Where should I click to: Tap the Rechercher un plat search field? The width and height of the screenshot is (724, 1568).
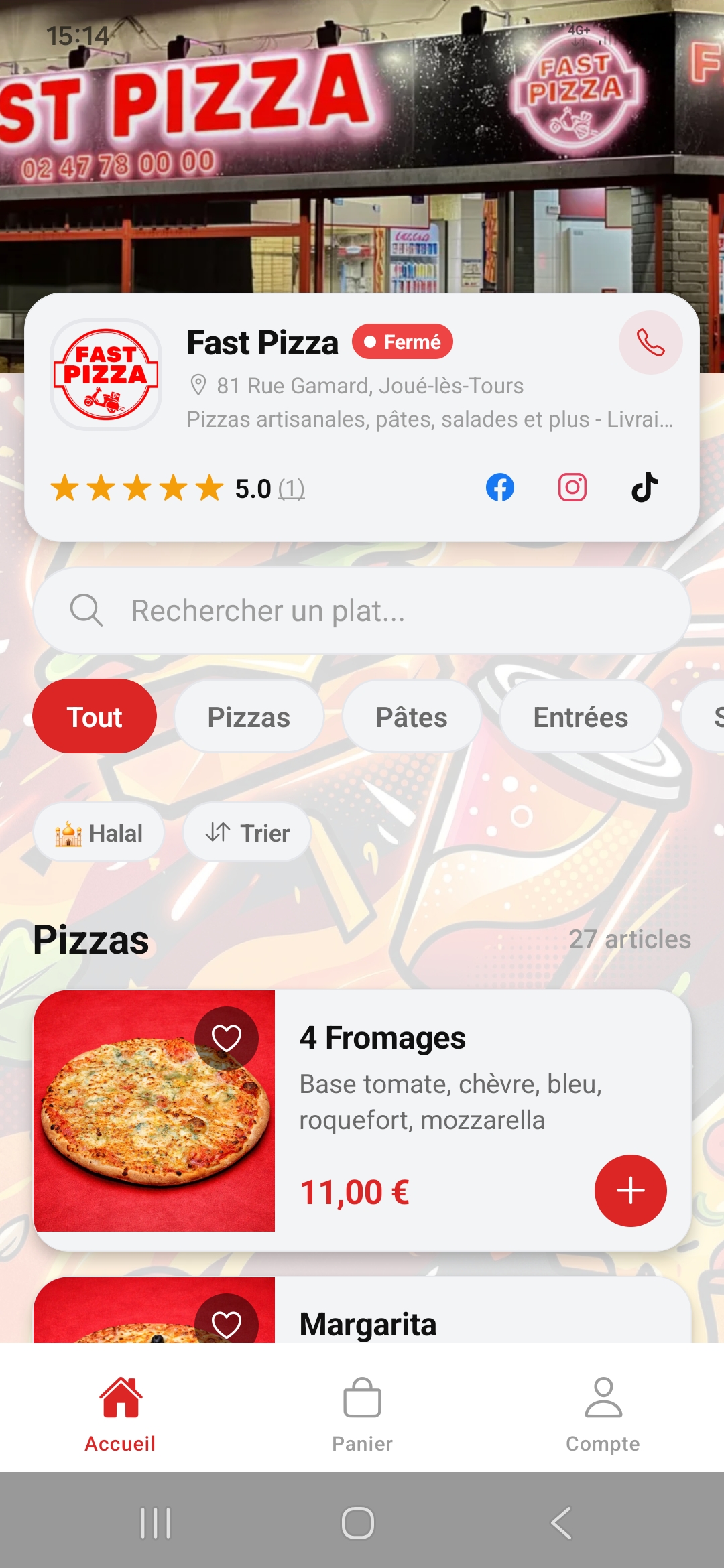[x=362, y=610]
